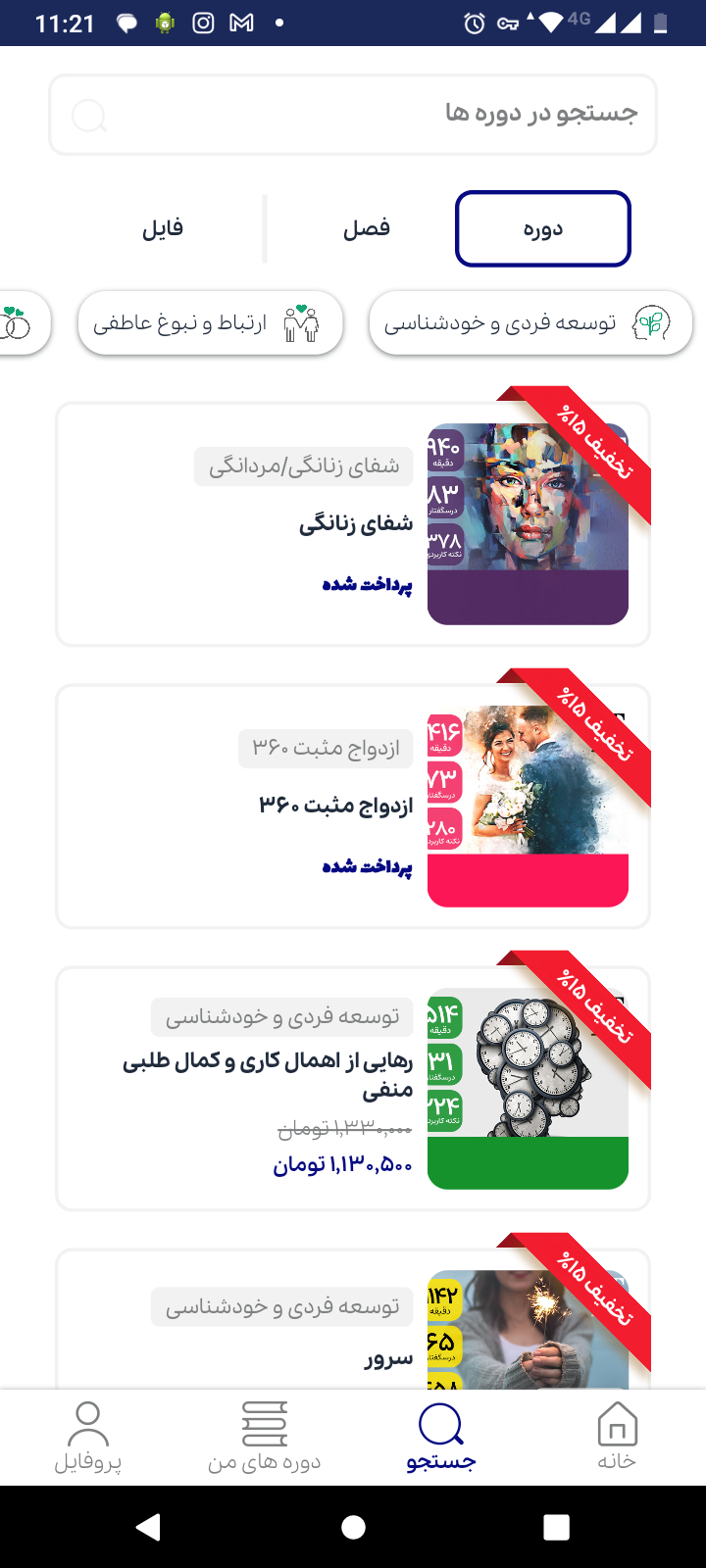Switch to the پروفایل tab
Viewport: 706px width, 1568px height.
[87, 1437]
